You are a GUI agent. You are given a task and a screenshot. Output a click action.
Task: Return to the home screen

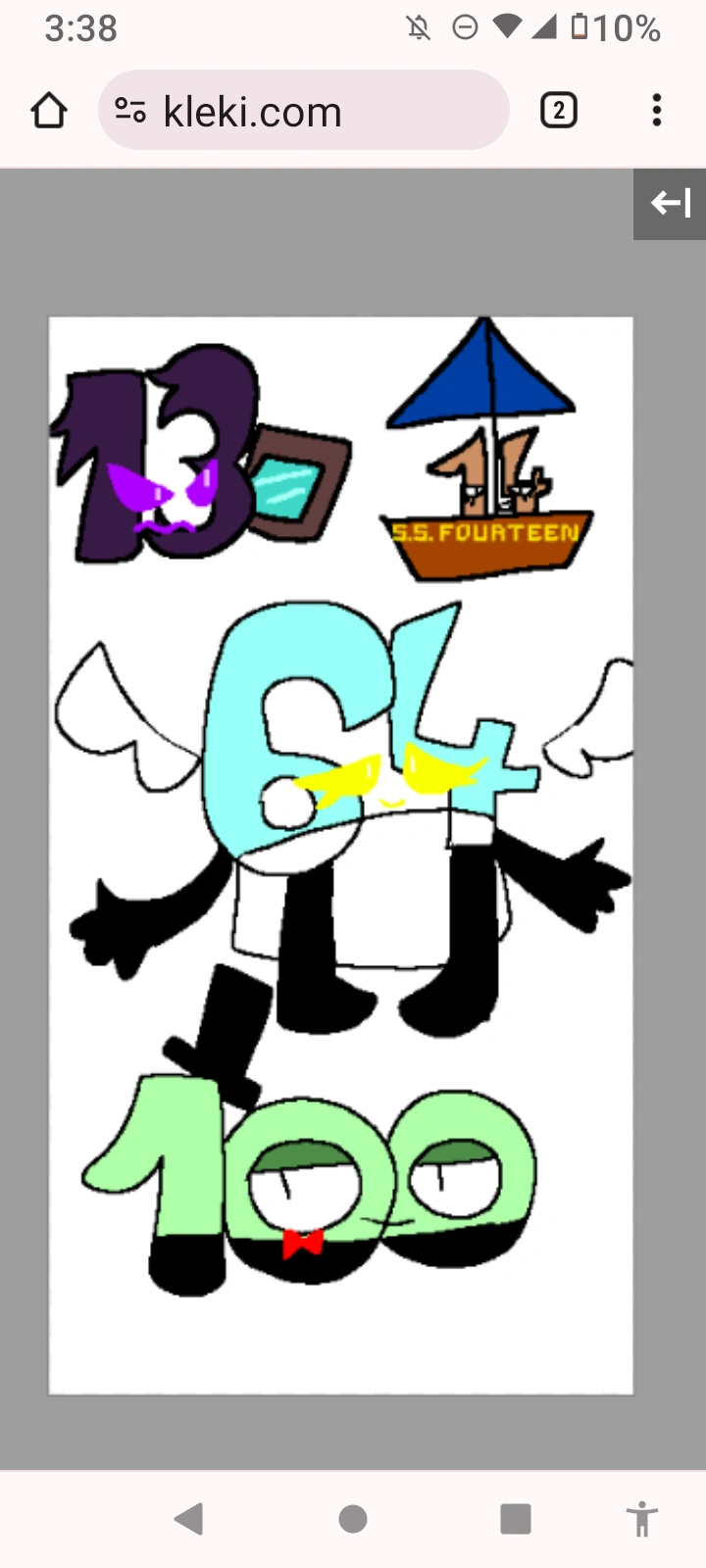coord(353,1519)
